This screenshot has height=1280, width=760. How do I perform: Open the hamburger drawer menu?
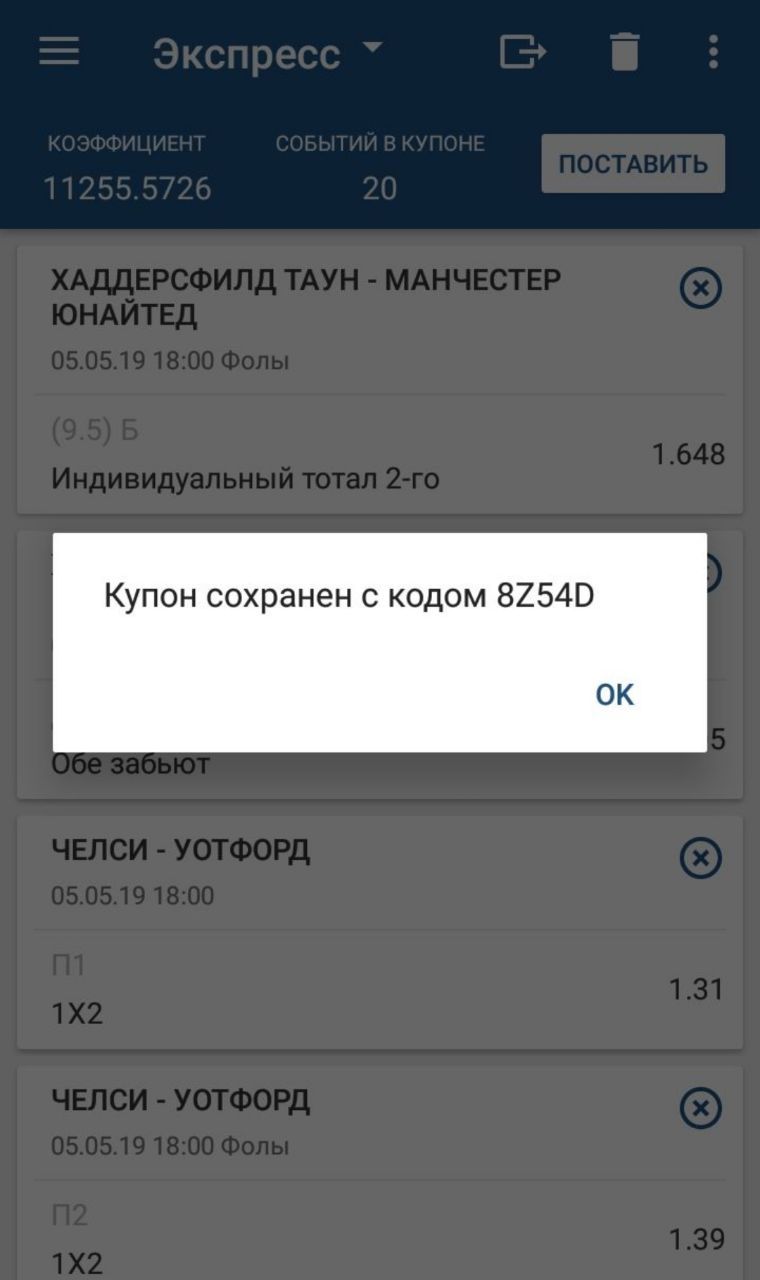59,51
